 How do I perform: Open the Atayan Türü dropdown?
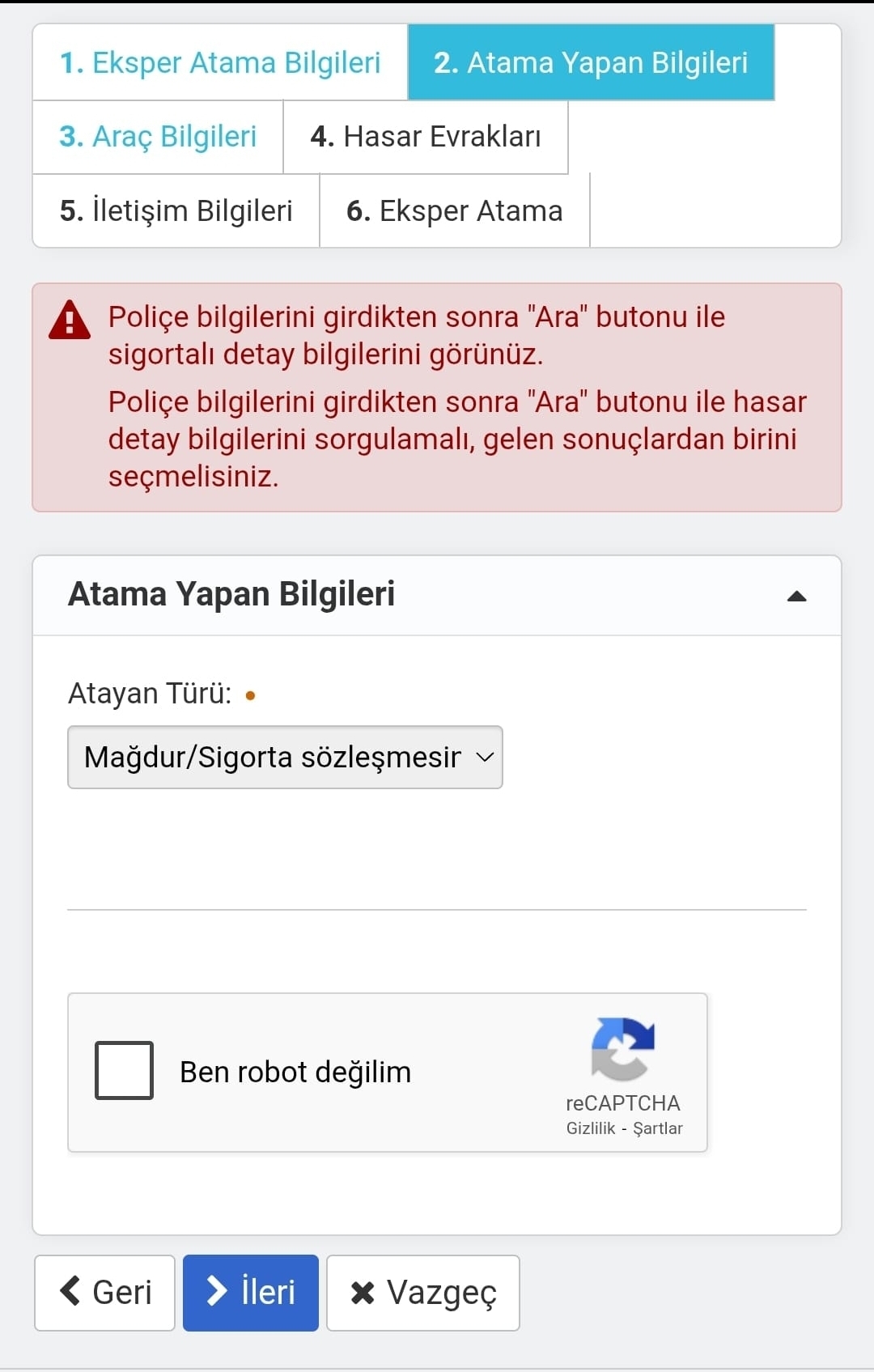285,758
